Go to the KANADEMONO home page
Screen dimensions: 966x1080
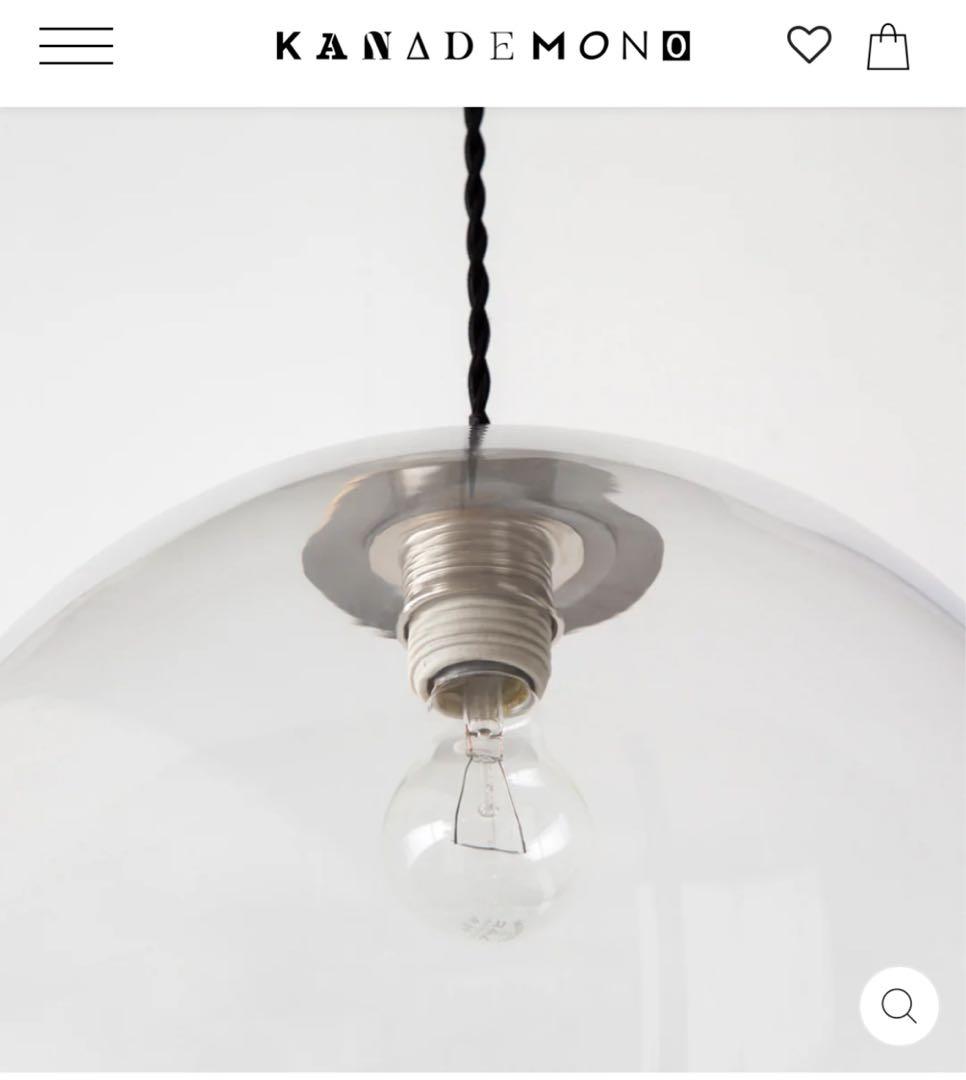pyautogui.click(x=482, y=46)
